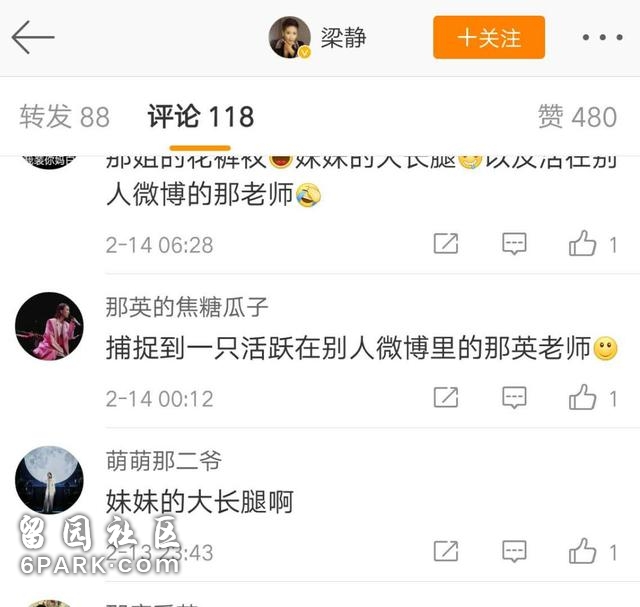Repost the comment dated 2-14 06:28
This screenshot has width=640, height=607.
tap(446, 243)
